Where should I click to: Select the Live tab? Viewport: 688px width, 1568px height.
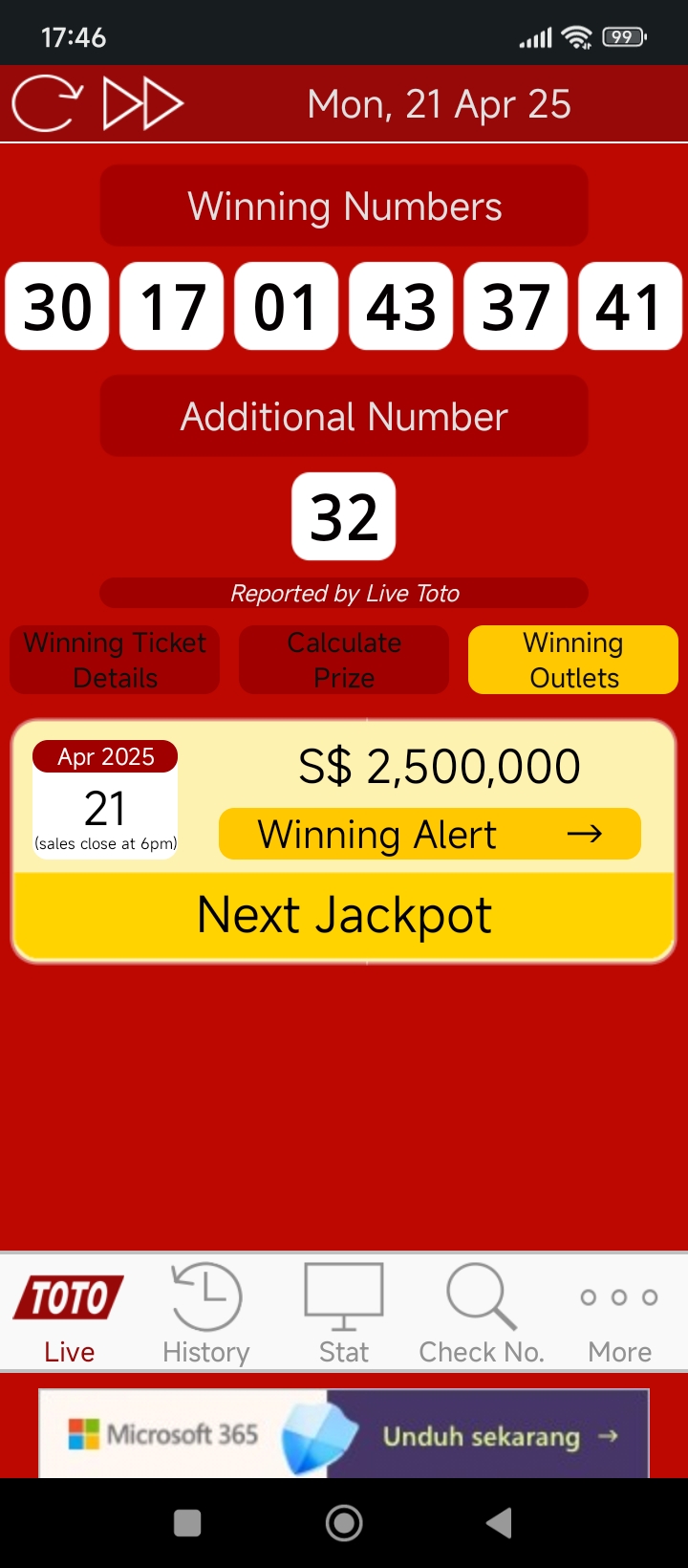[x=69, y=1312]
